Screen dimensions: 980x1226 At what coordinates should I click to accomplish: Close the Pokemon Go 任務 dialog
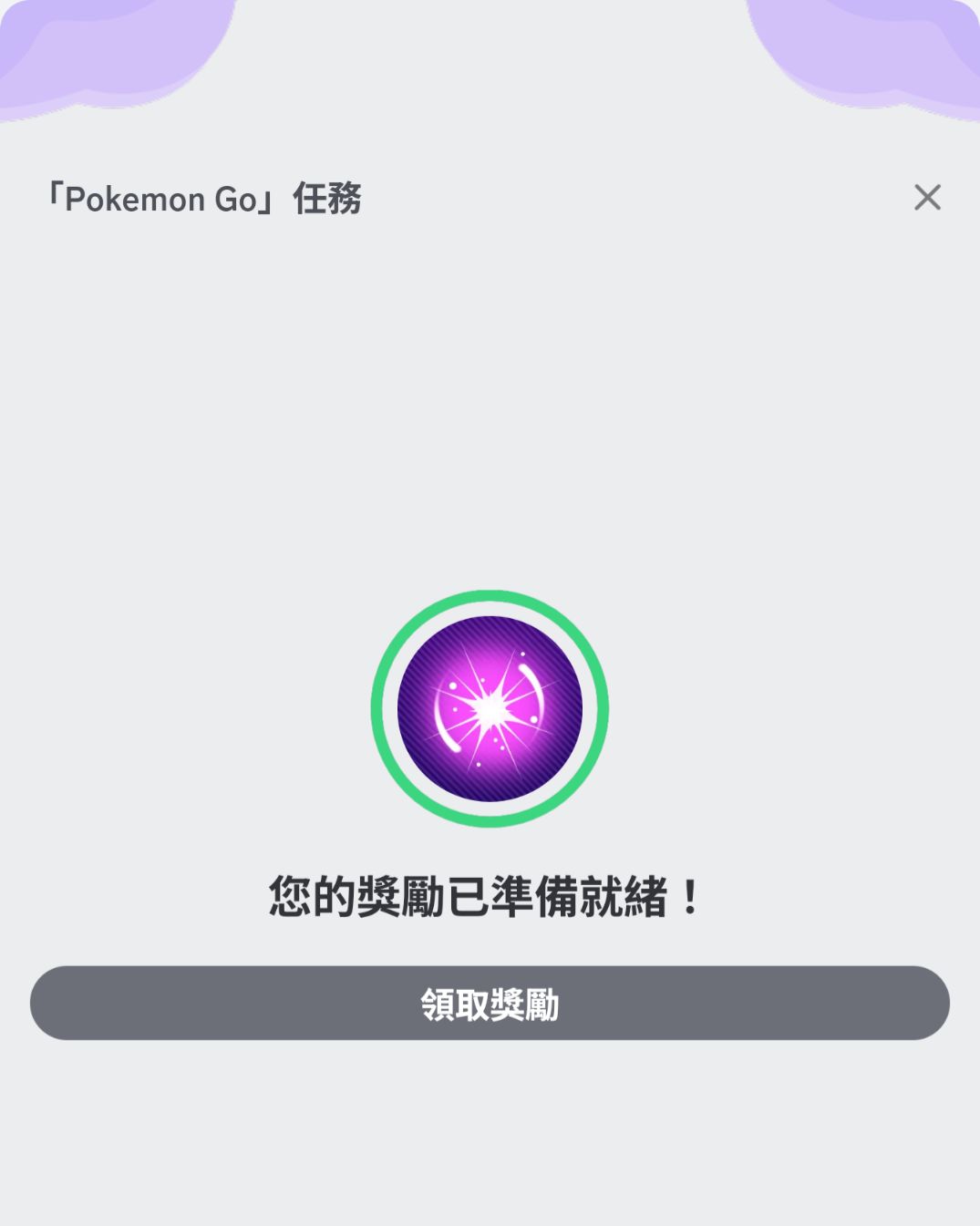tap(927, 197)
